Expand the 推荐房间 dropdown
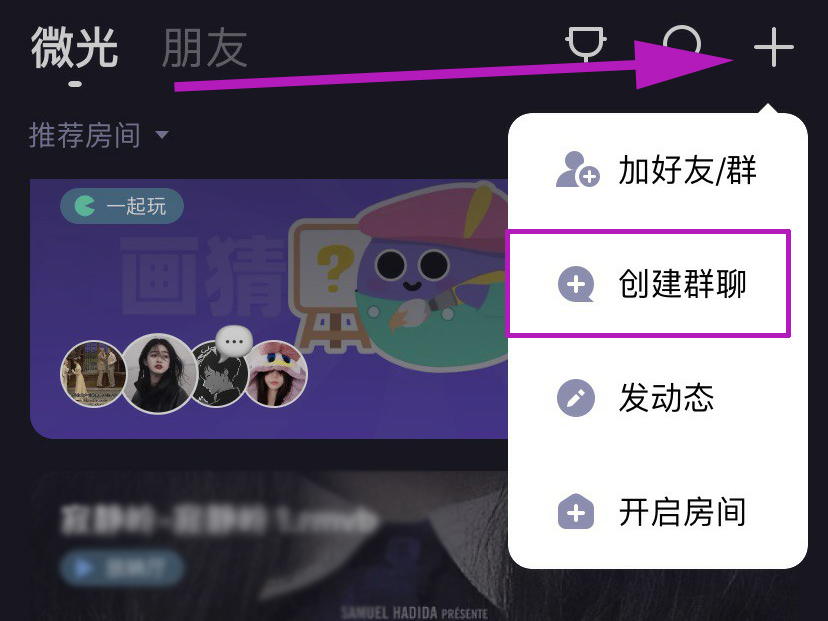This screenshot has height=621, width=828. tap(99, 135)
